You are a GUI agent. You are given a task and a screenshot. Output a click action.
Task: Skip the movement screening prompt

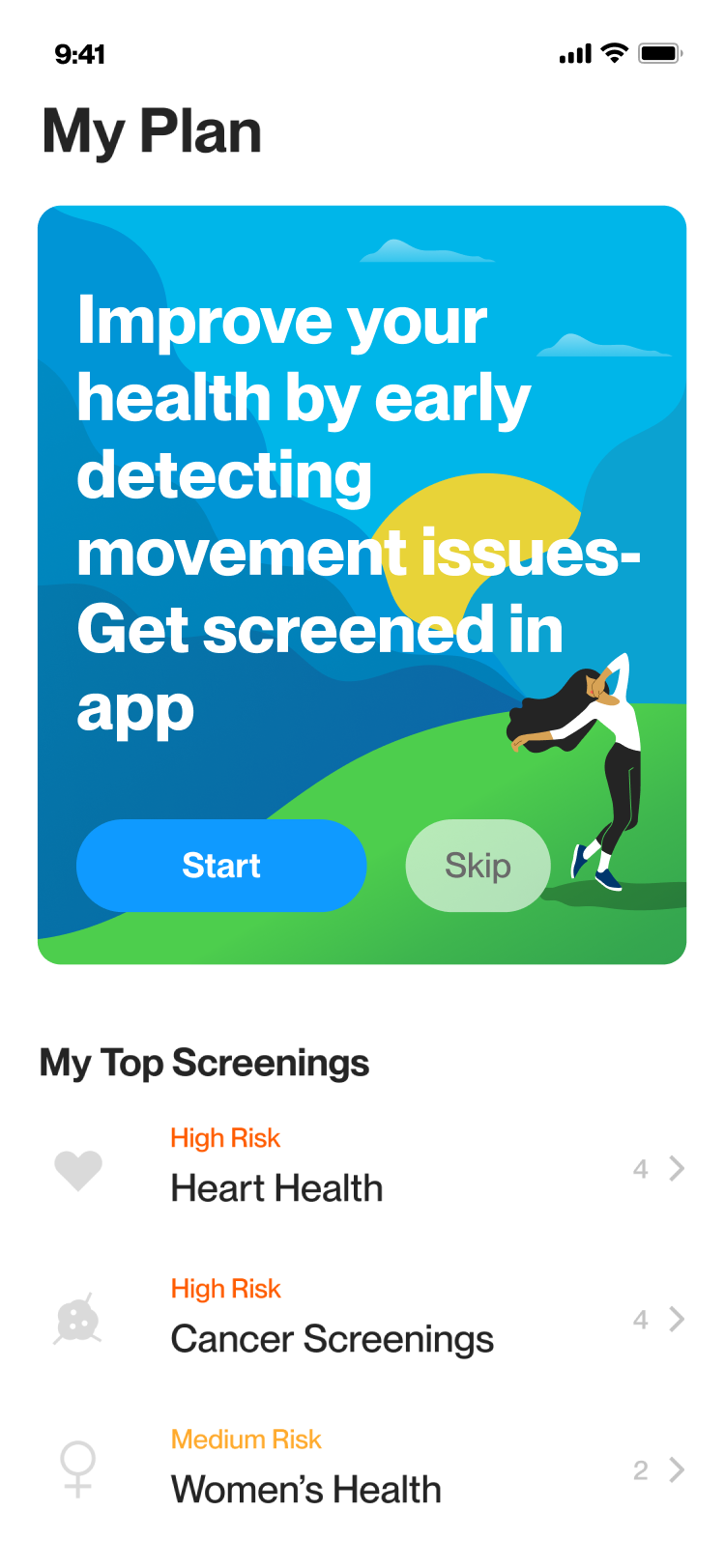(x=478, y=866)
